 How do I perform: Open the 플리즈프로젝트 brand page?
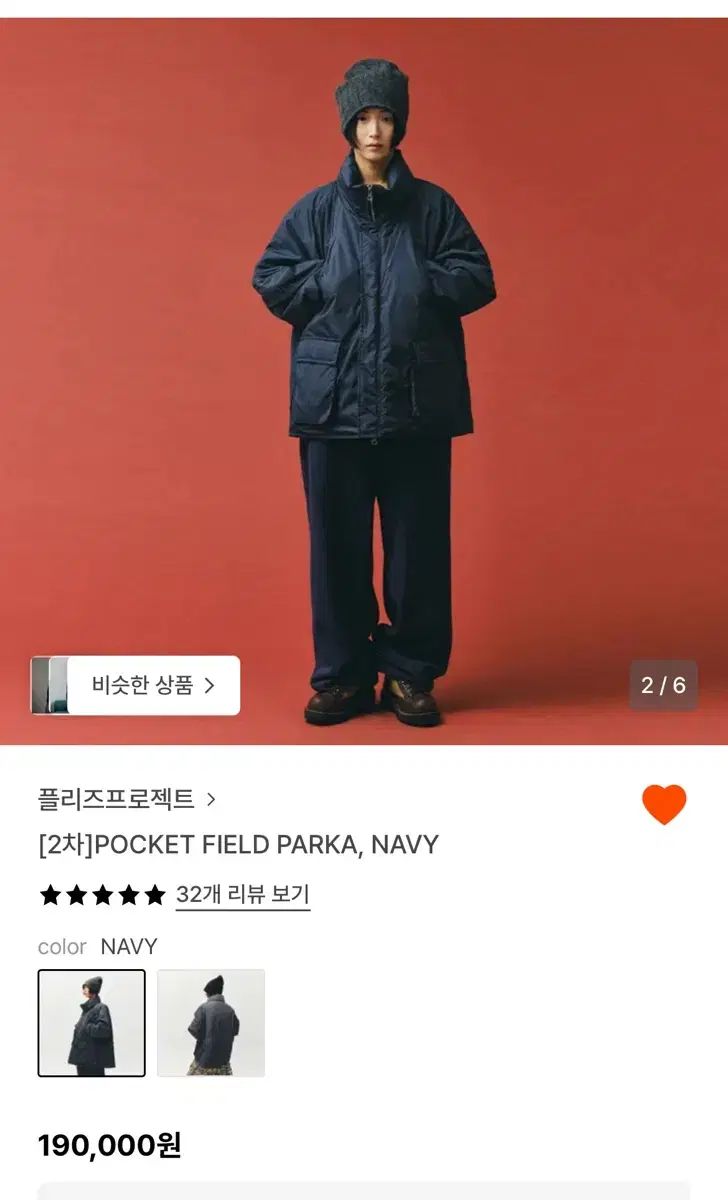[126, 799]
